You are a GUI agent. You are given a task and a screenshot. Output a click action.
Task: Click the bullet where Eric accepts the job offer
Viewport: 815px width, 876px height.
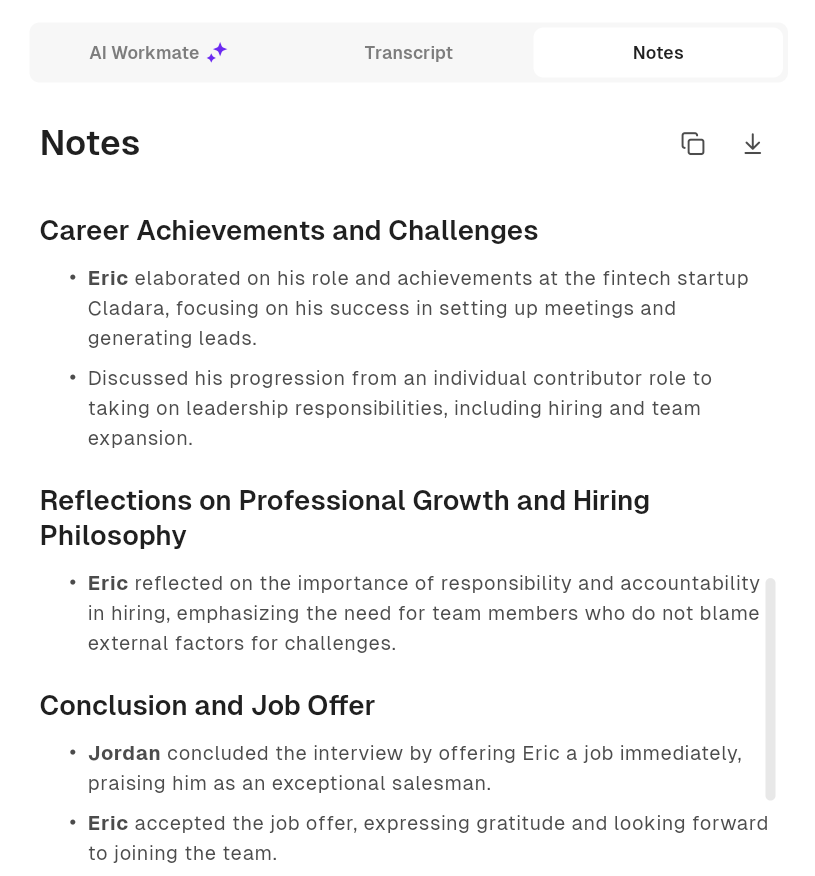428,837
